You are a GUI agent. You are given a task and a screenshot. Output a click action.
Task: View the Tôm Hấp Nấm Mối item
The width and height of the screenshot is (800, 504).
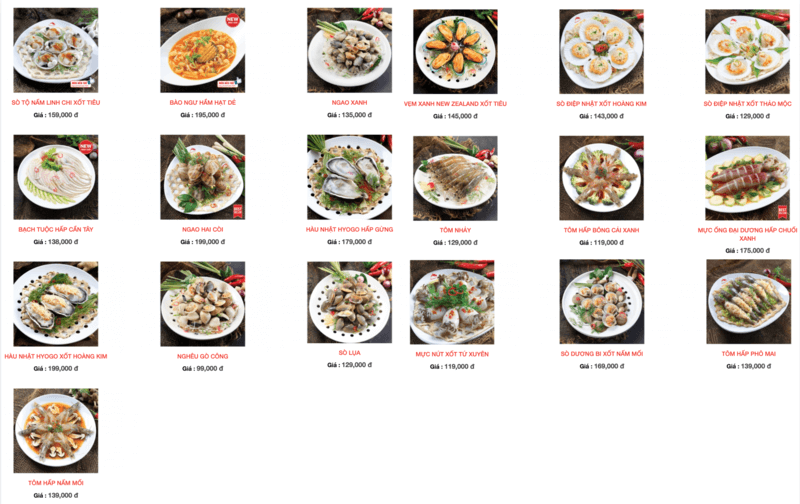pyautogui.click(x=55, y=430)
